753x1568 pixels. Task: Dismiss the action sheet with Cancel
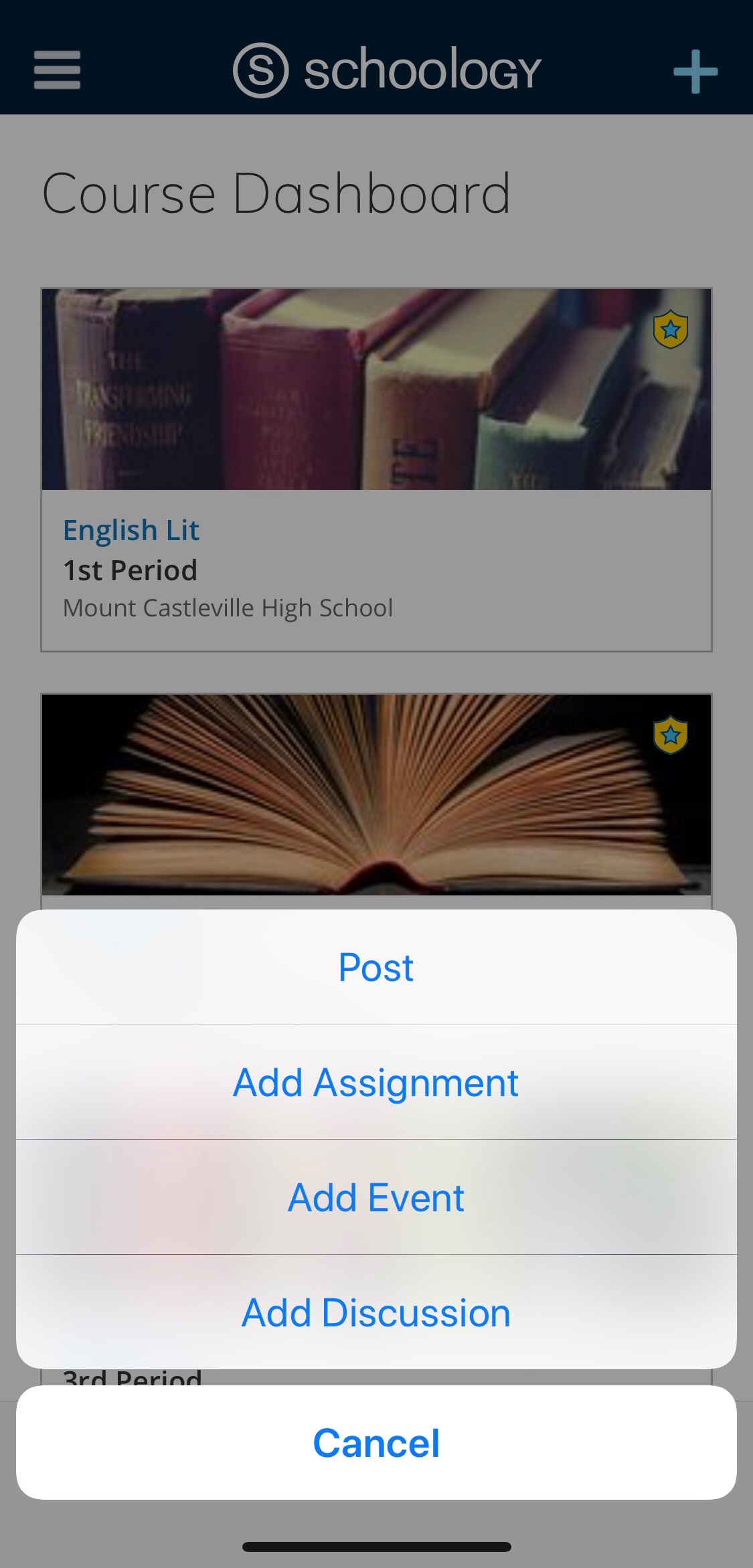click(376, 1443)
